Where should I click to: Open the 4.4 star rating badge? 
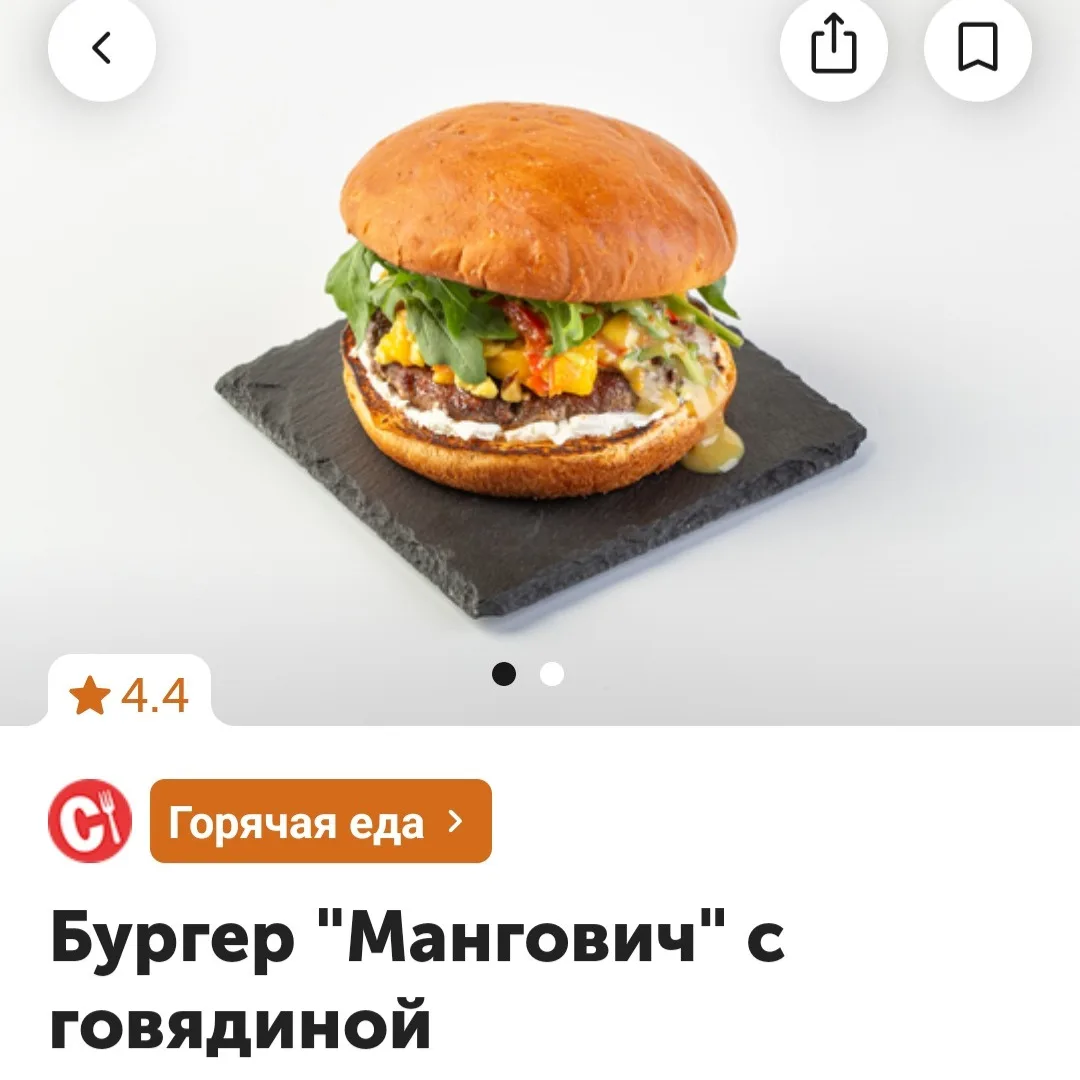coord(130,695)
